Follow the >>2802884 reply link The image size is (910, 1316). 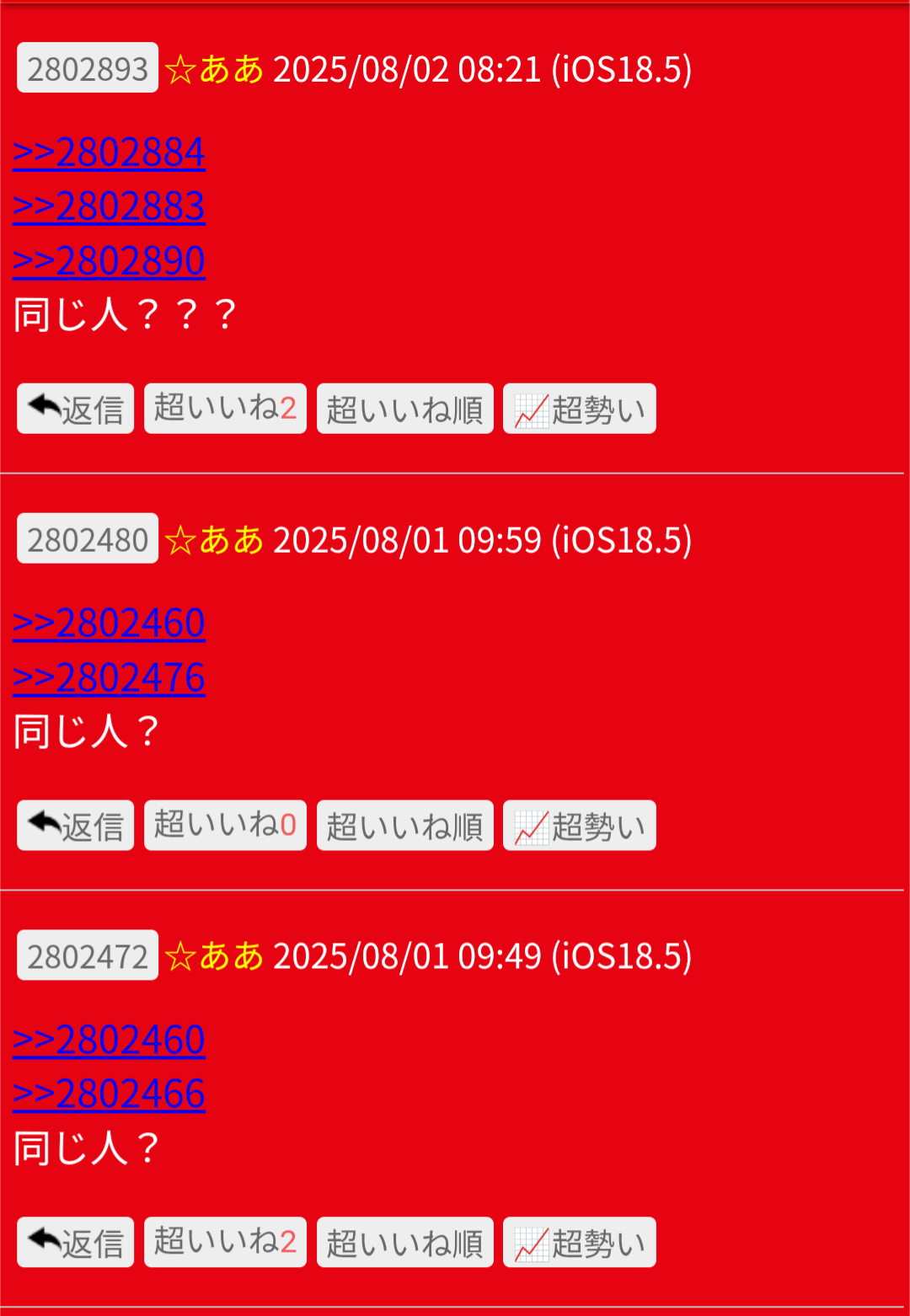[x=109, y=152]
